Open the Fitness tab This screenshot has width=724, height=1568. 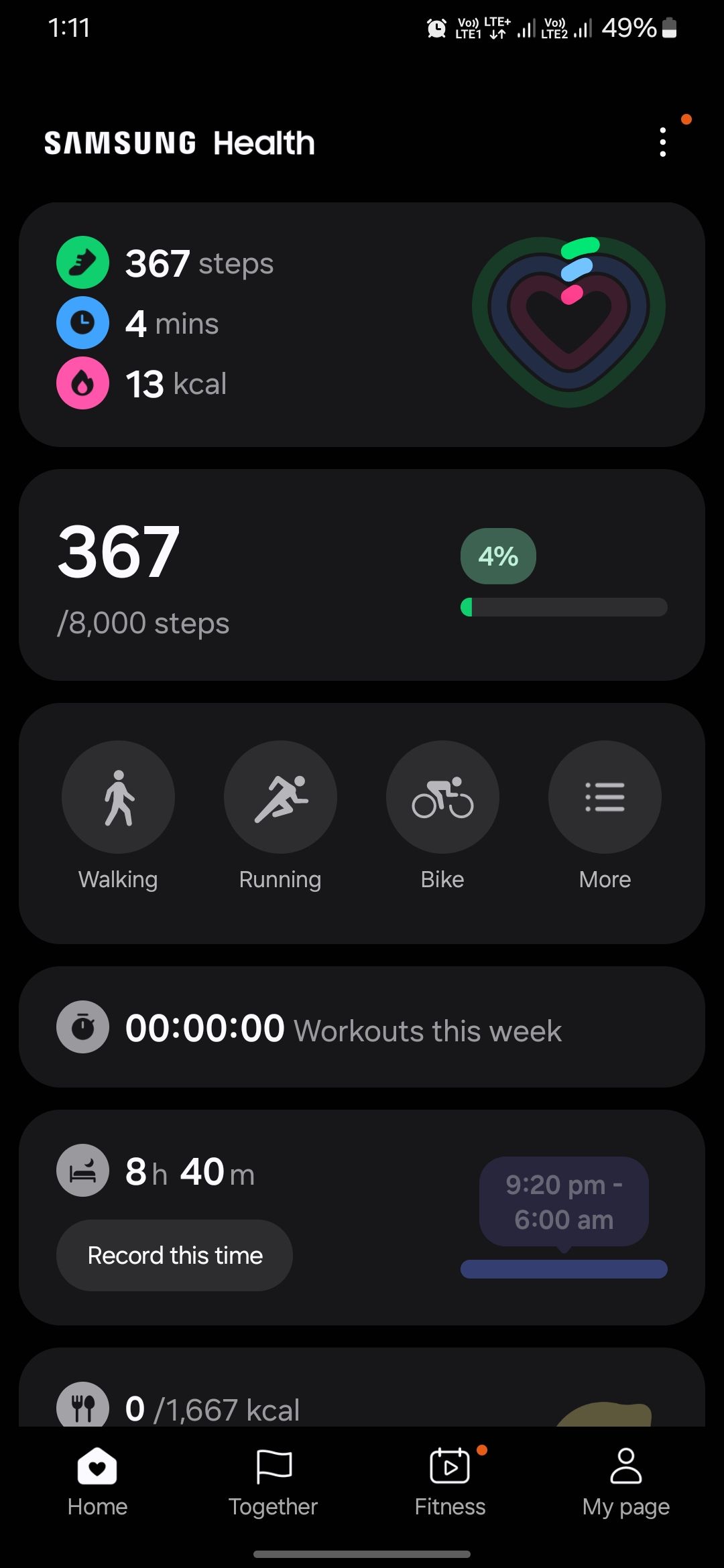[x=449, y=1484]
